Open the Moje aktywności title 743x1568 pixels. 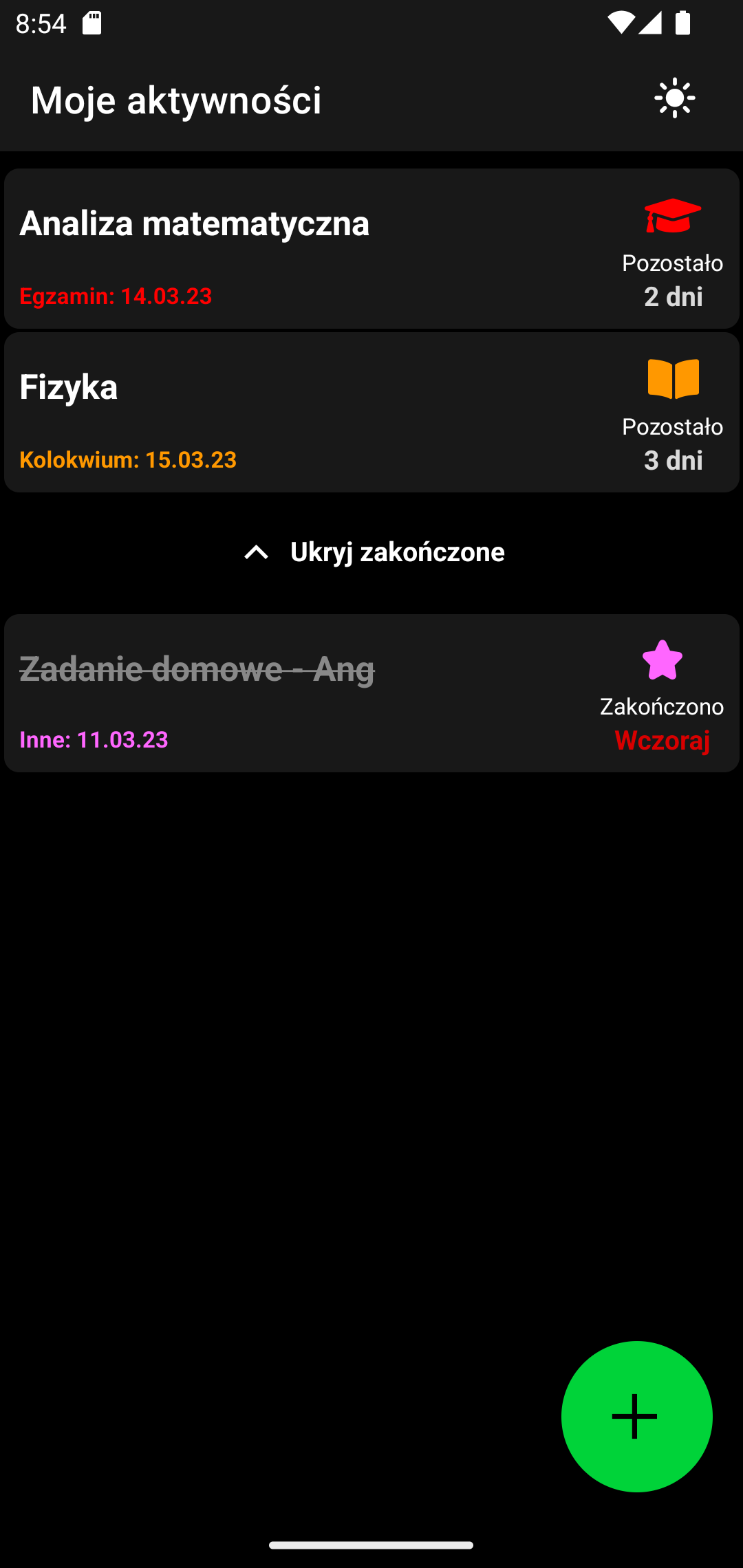point(176,100)
